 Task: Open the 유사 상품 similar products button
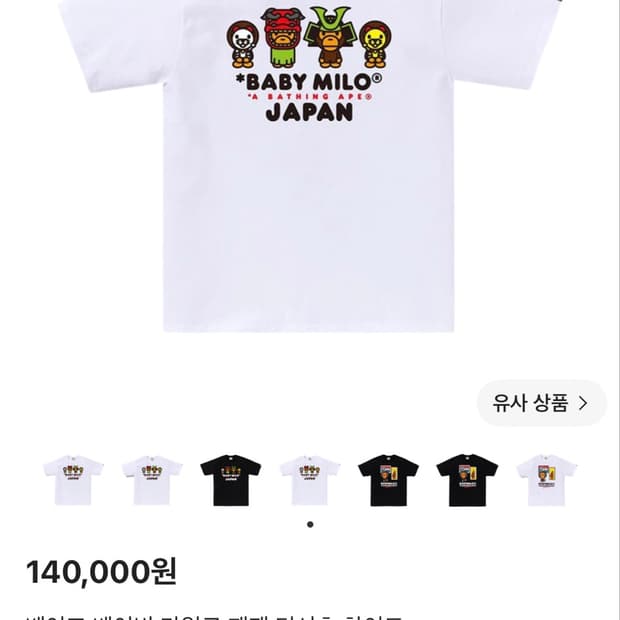pos(542,403)
